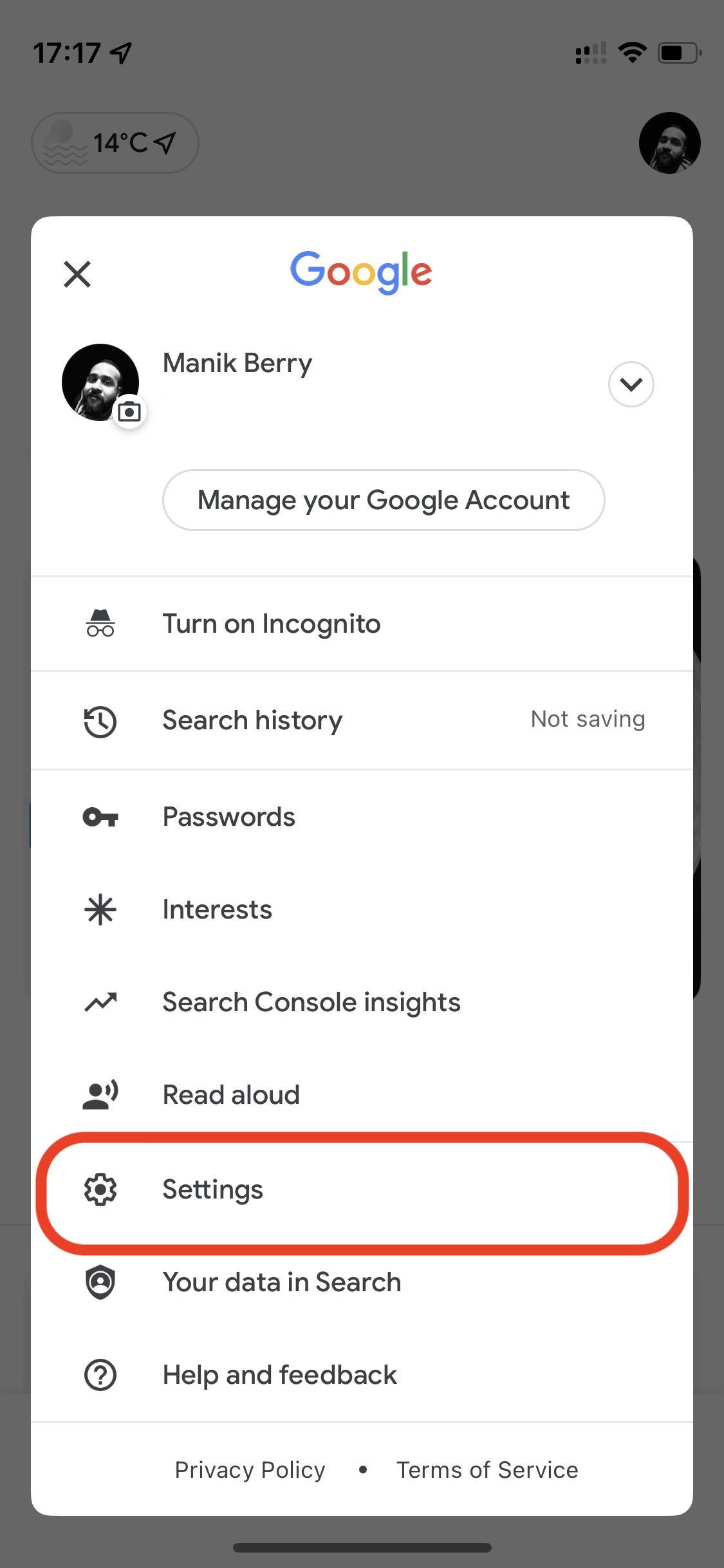This screenshot has height=1568, width=724.
Task: Click the Turn on Incognito hat icon
Action: tap(100, 622)
